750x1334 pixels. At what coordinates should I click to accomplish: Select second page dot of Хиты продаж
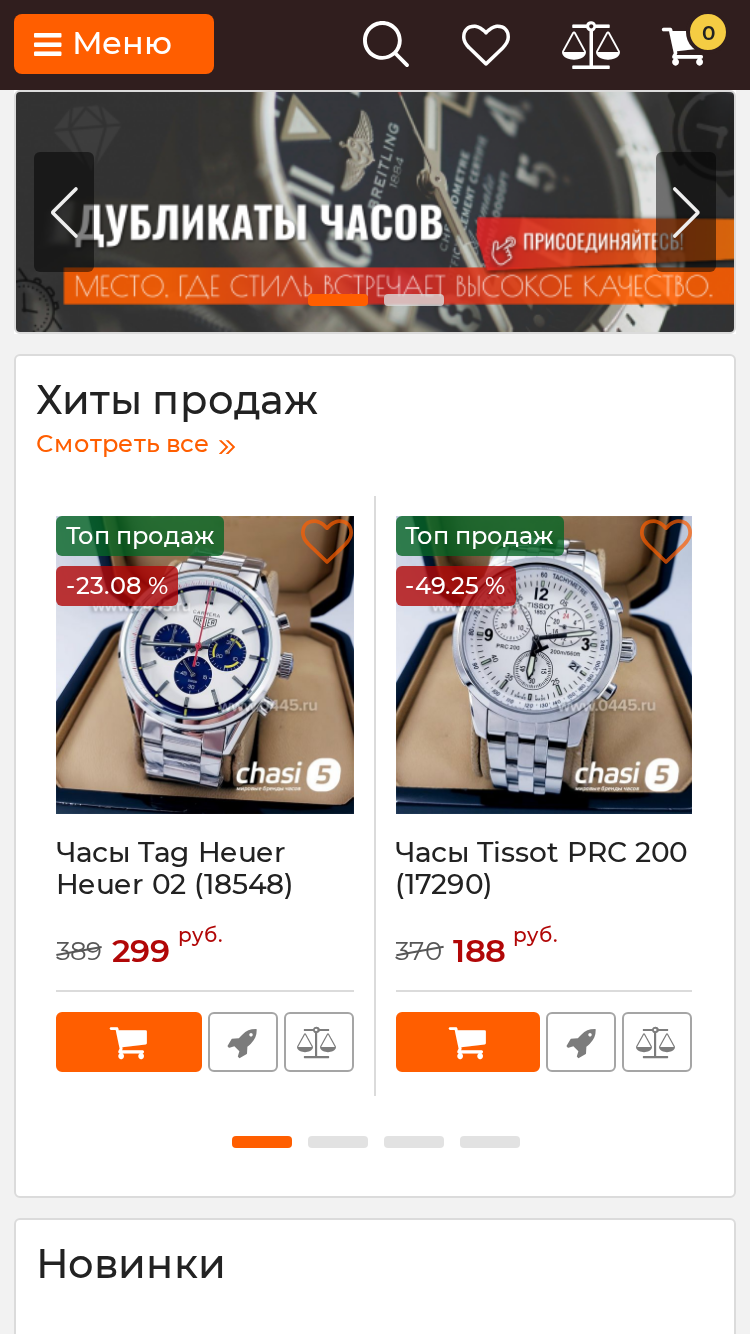338,1142
